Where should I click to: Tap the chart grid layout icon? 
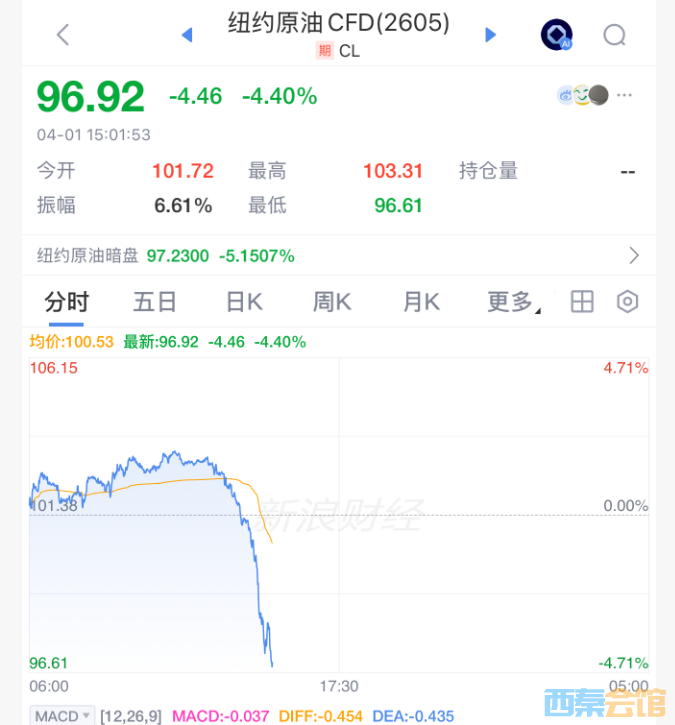582,302
